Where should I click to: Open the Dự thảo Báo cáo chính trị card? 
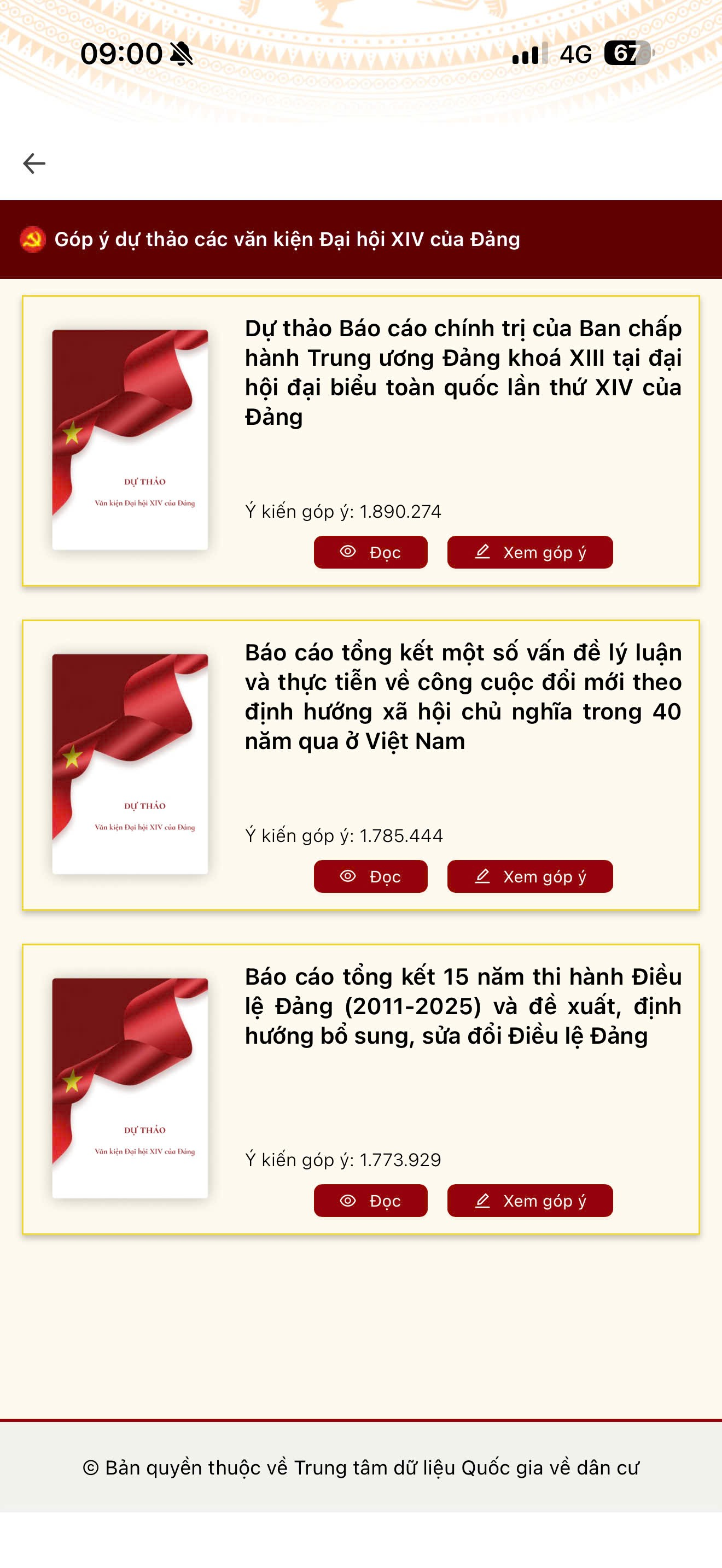(x=463, y=372)
